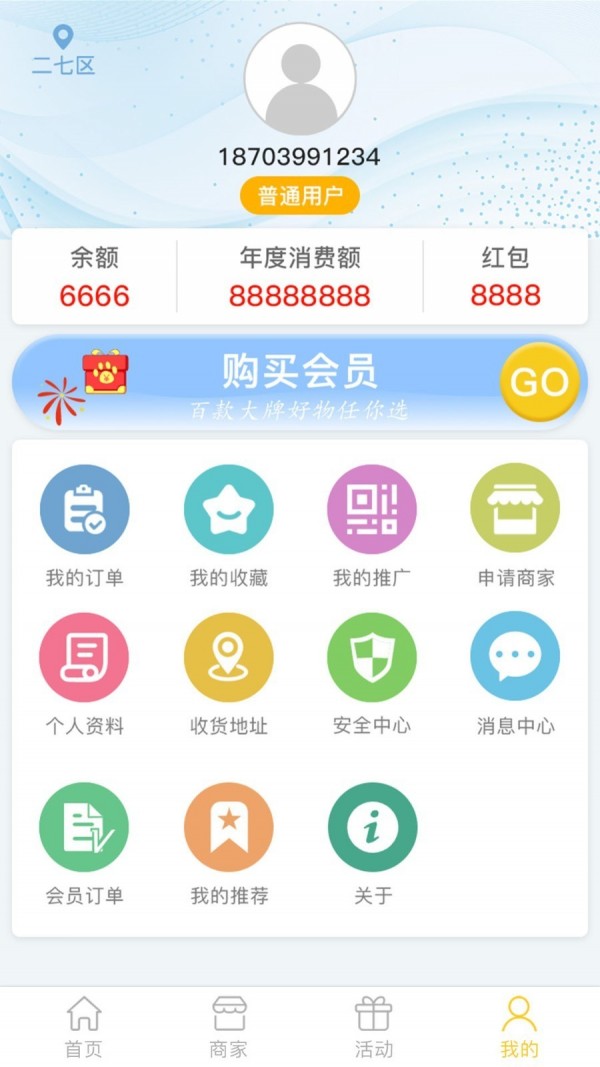
Task: Tap the GO button on 购买会员 banner
Action: point(539,382)
